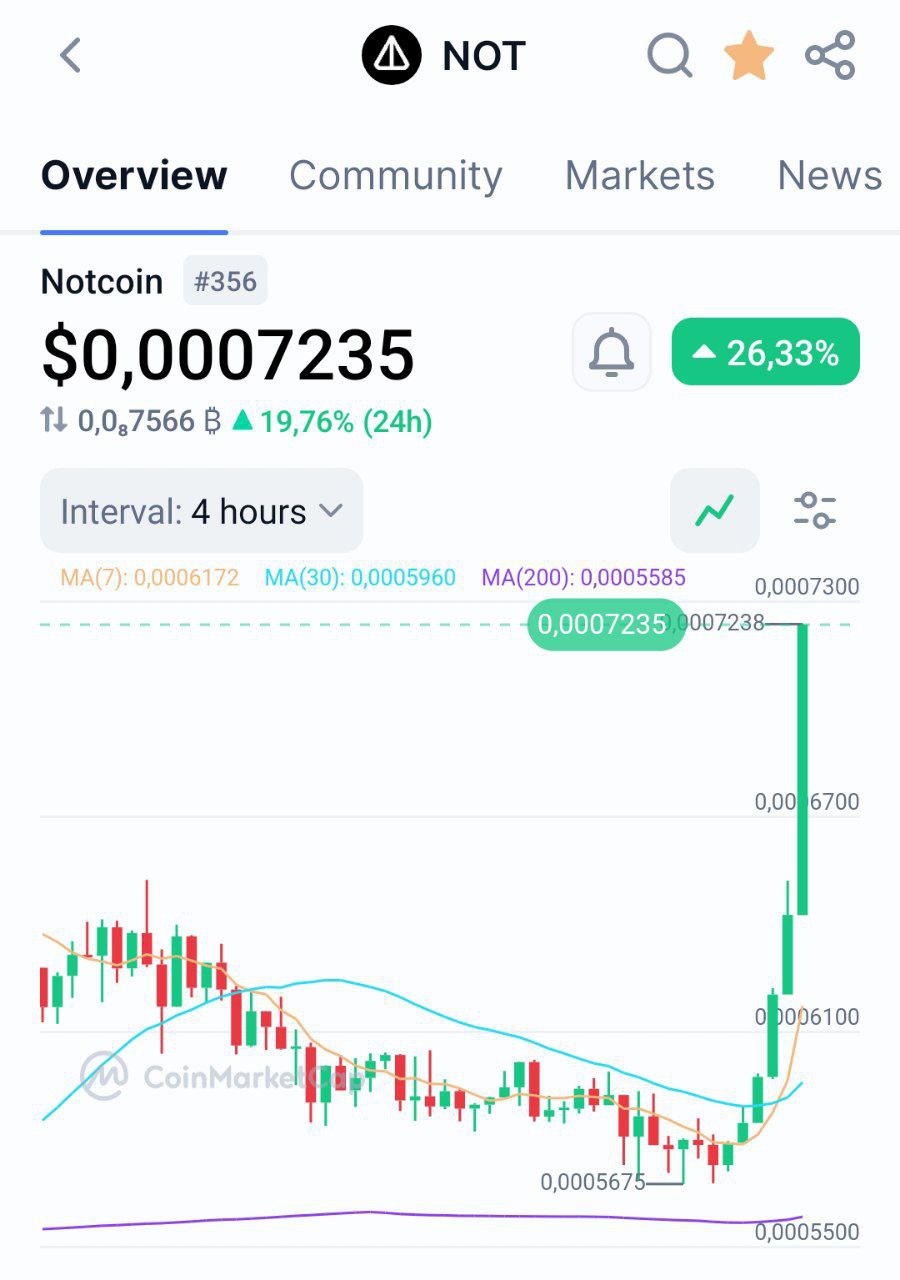Select the Overview tab
Viewport: 900px width, 1280px height.
(x=134, y=176)
